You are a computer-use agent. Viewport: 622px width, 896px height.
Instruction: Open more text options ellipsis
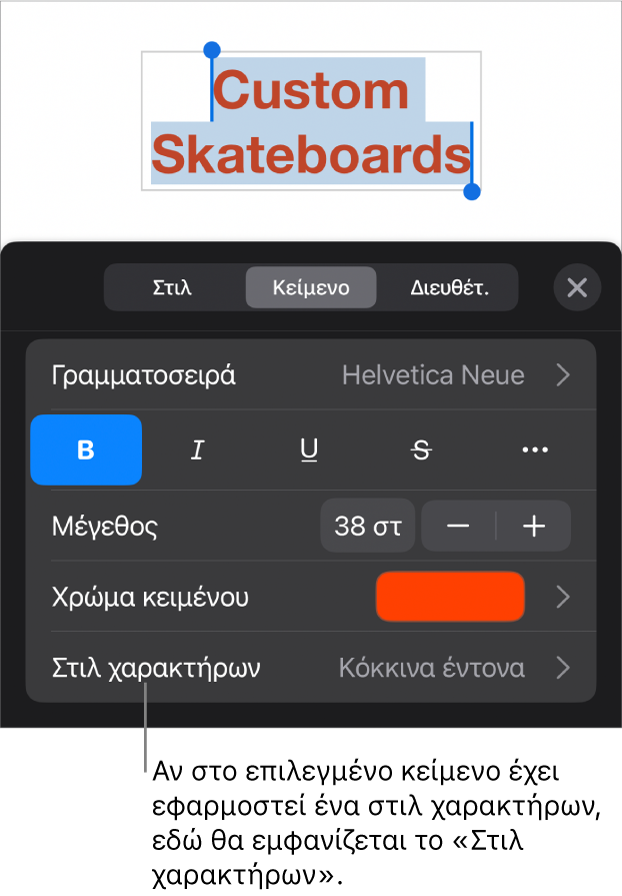coord(535,450)
